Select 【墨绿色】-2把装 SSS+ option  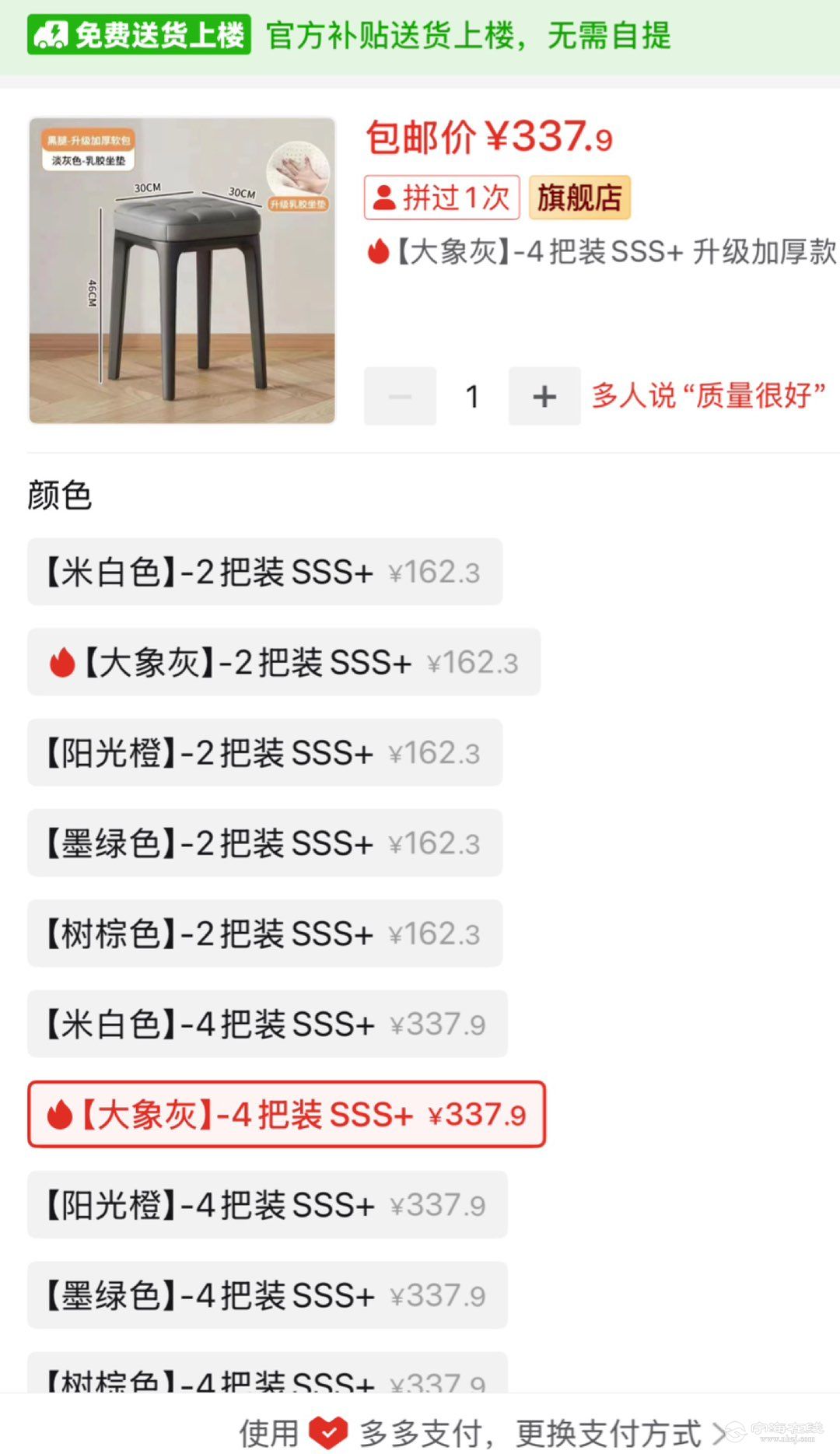point(264,843)
